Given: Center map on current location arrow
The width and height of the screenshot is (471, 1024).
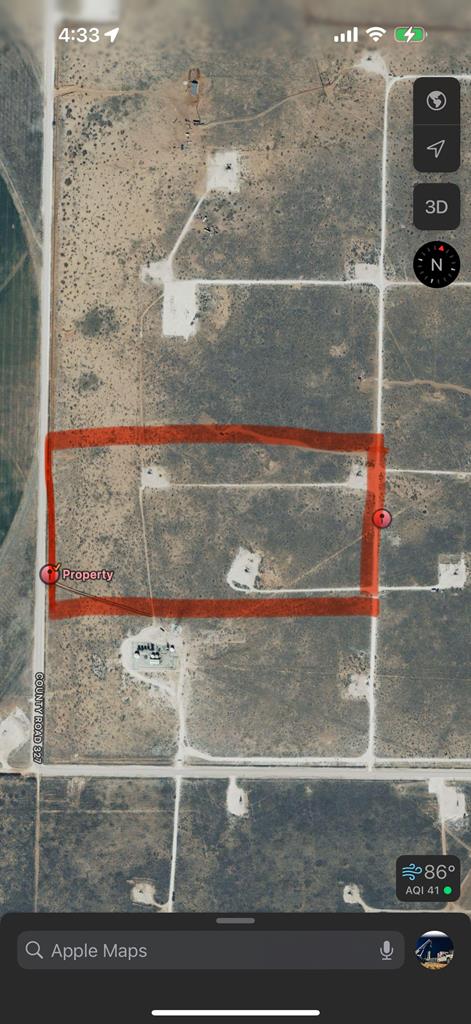Looking at the screenshot, I should point(436,149).
